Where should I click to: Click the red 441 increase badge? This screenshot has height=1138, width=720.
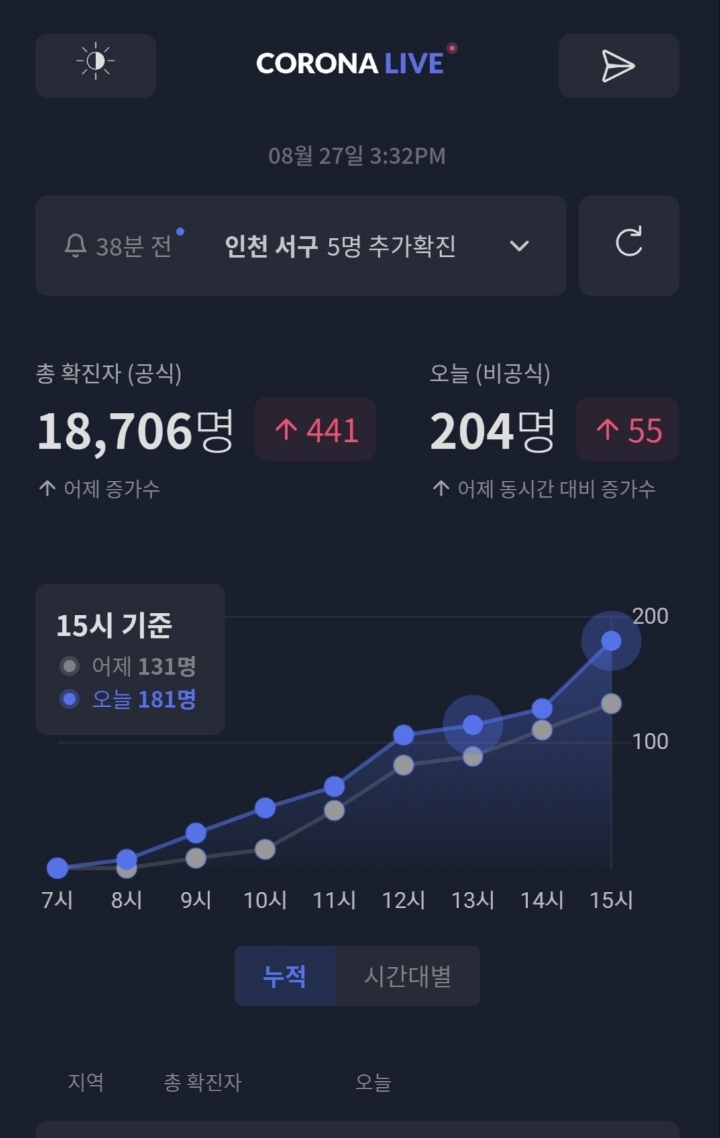tap(315, 429)
